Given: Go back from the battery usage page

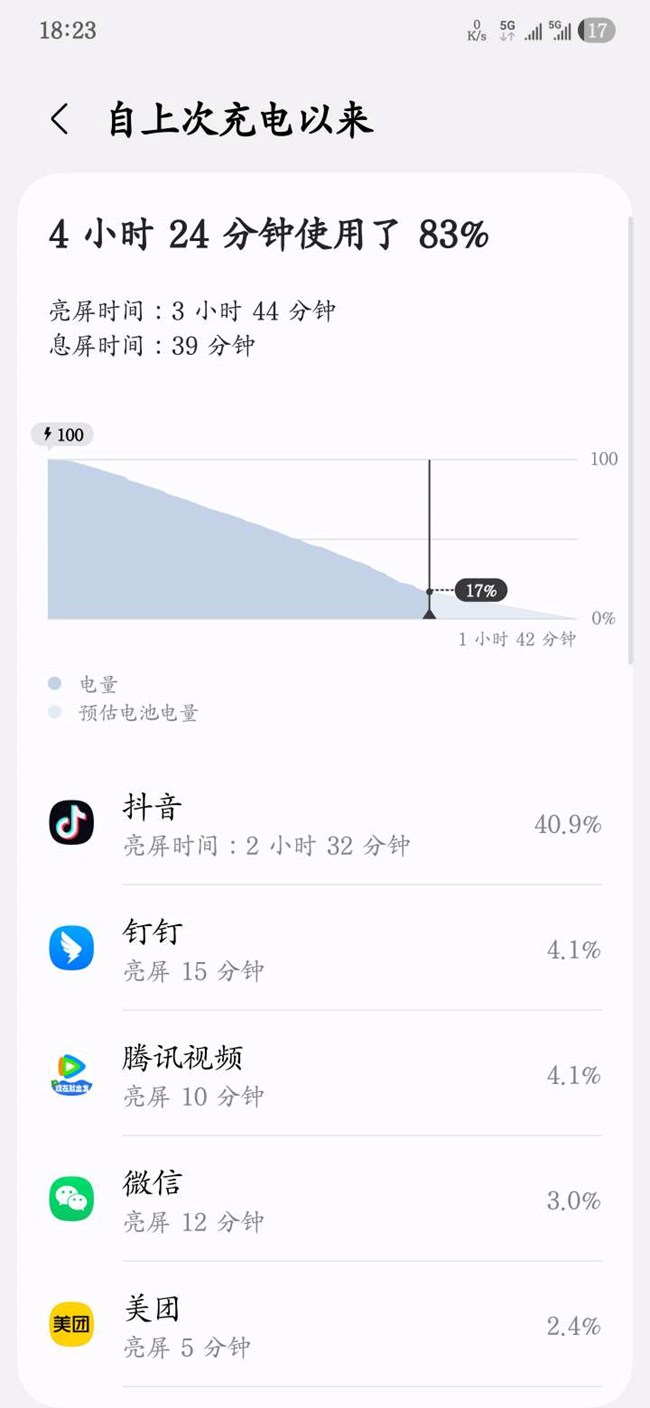Looking at the screenshot, I should tap(60, 120).
